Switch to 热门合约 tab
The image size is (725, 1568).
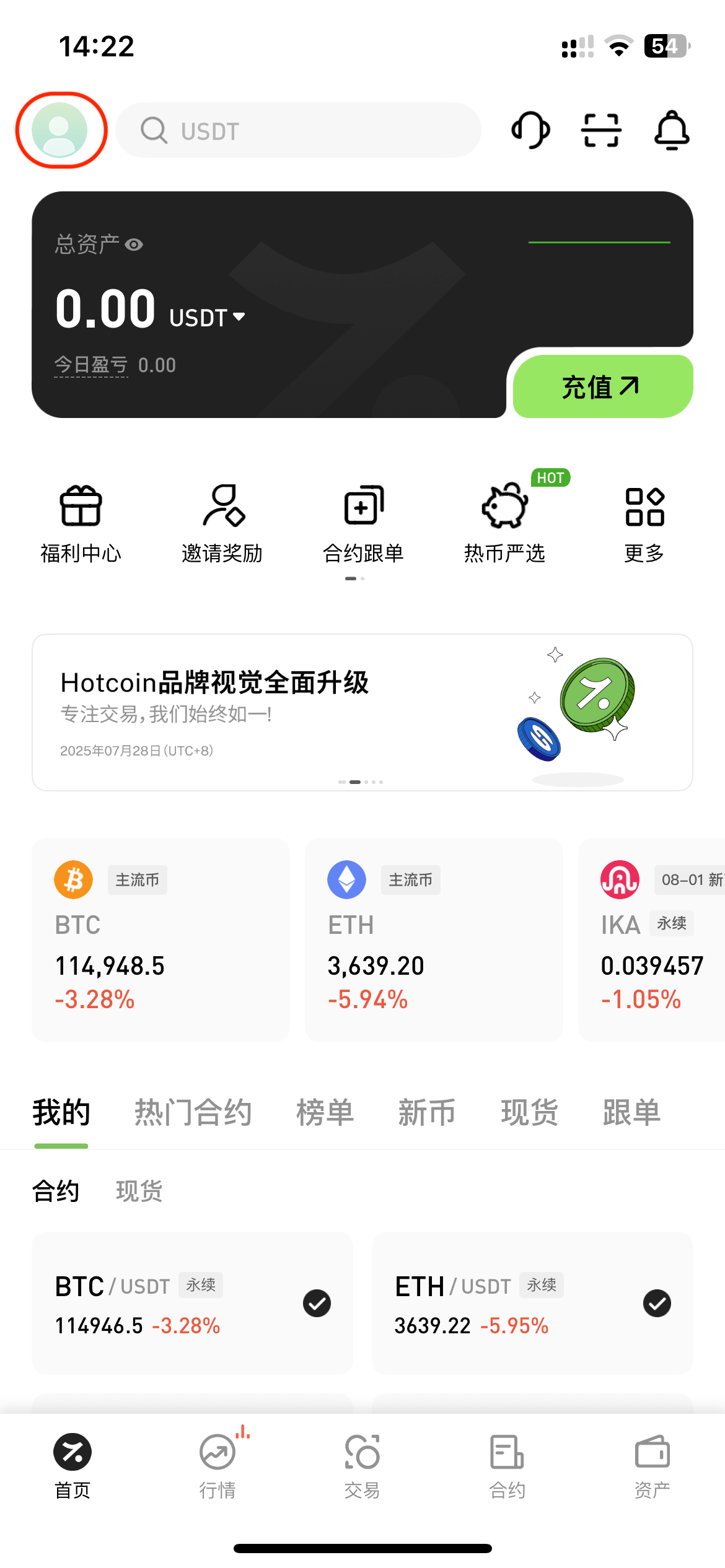pos(193,1113)
